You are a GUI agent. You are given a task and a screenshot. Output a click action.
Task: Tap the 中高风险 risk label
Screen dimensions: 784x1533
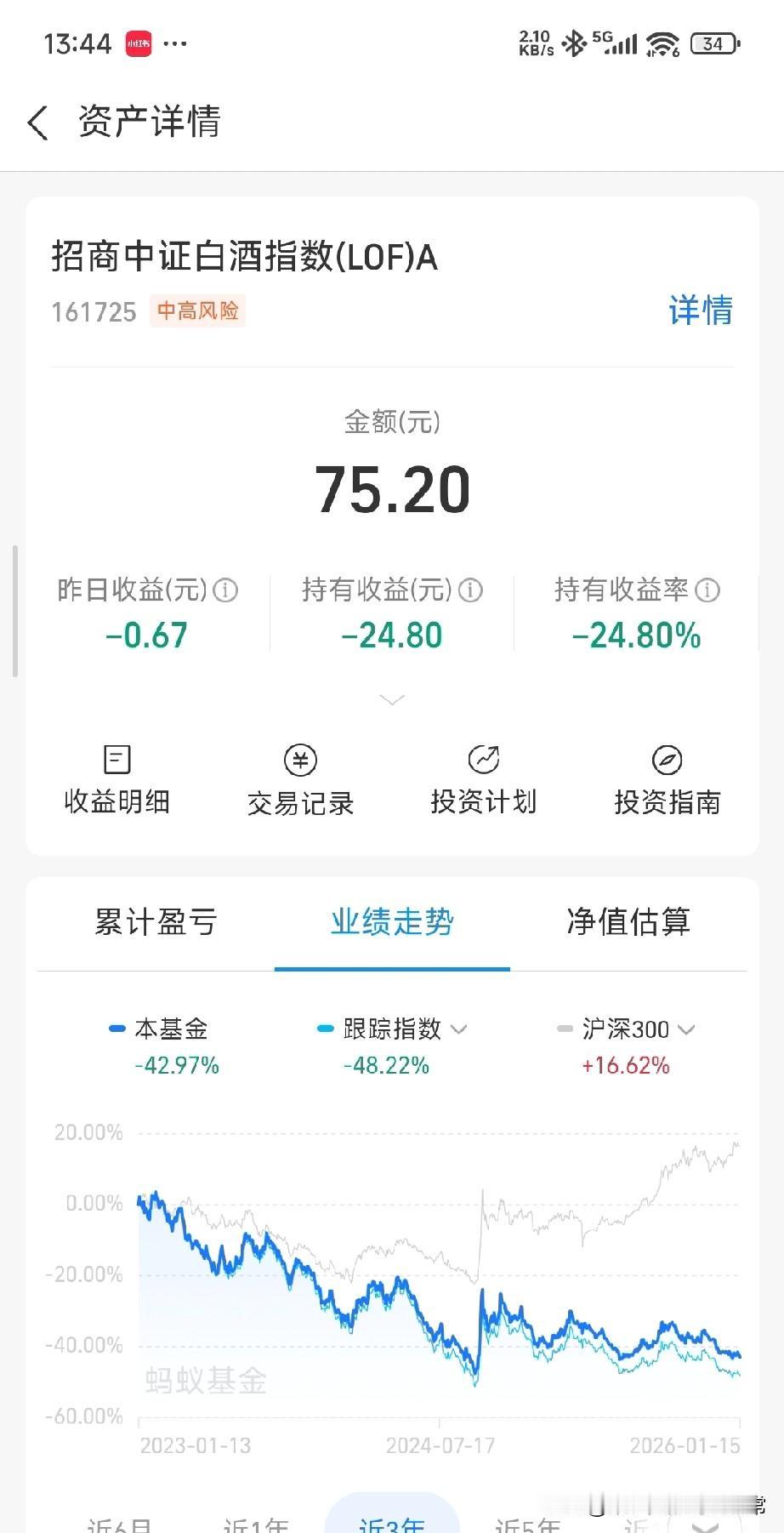[197, 311]
